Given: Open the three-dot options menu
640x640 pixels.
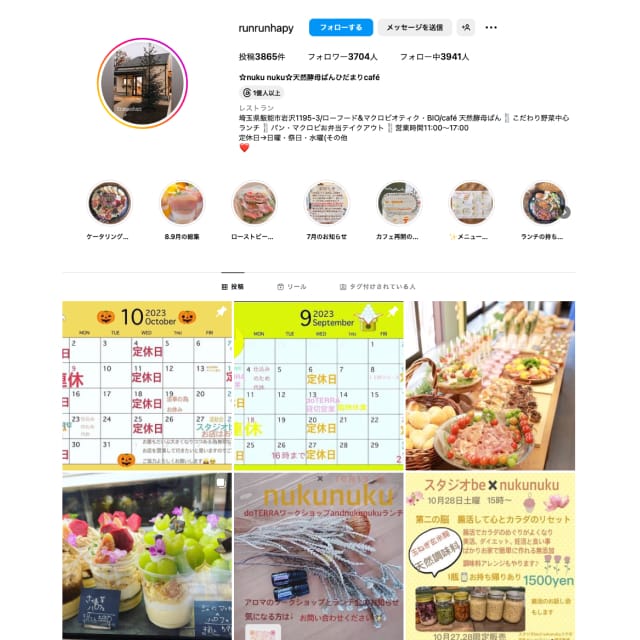Looking at the screenshot, I should click(x=491, y=27).
